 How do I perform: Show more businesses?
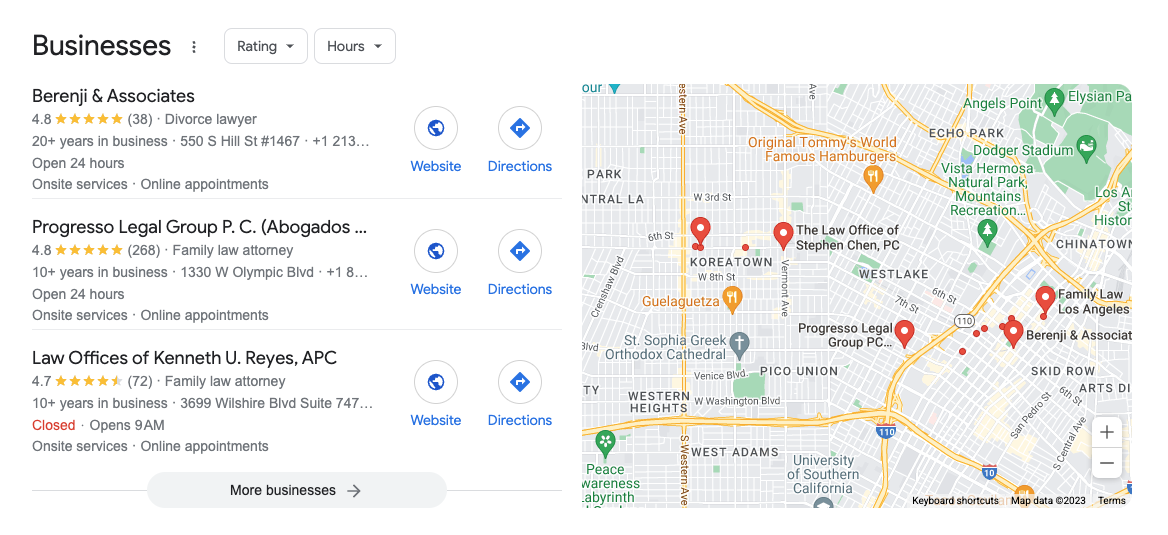coord(296,490)
